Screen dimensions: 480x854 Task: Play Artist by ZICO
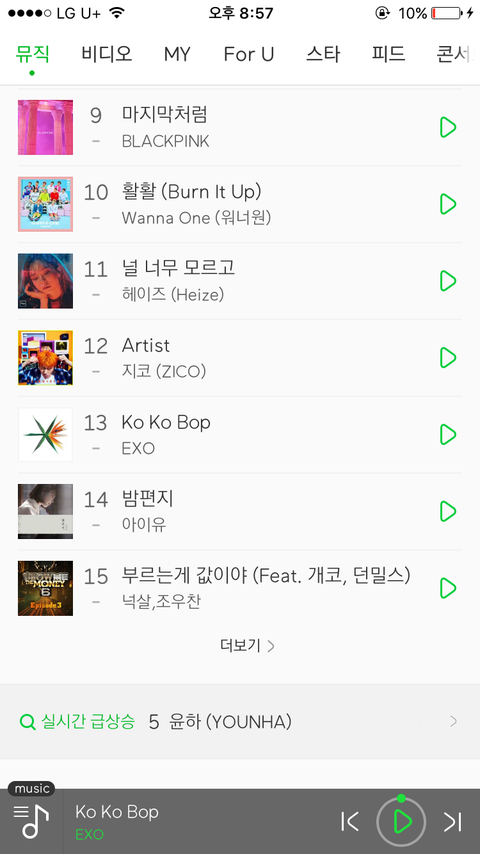point(448,358)
